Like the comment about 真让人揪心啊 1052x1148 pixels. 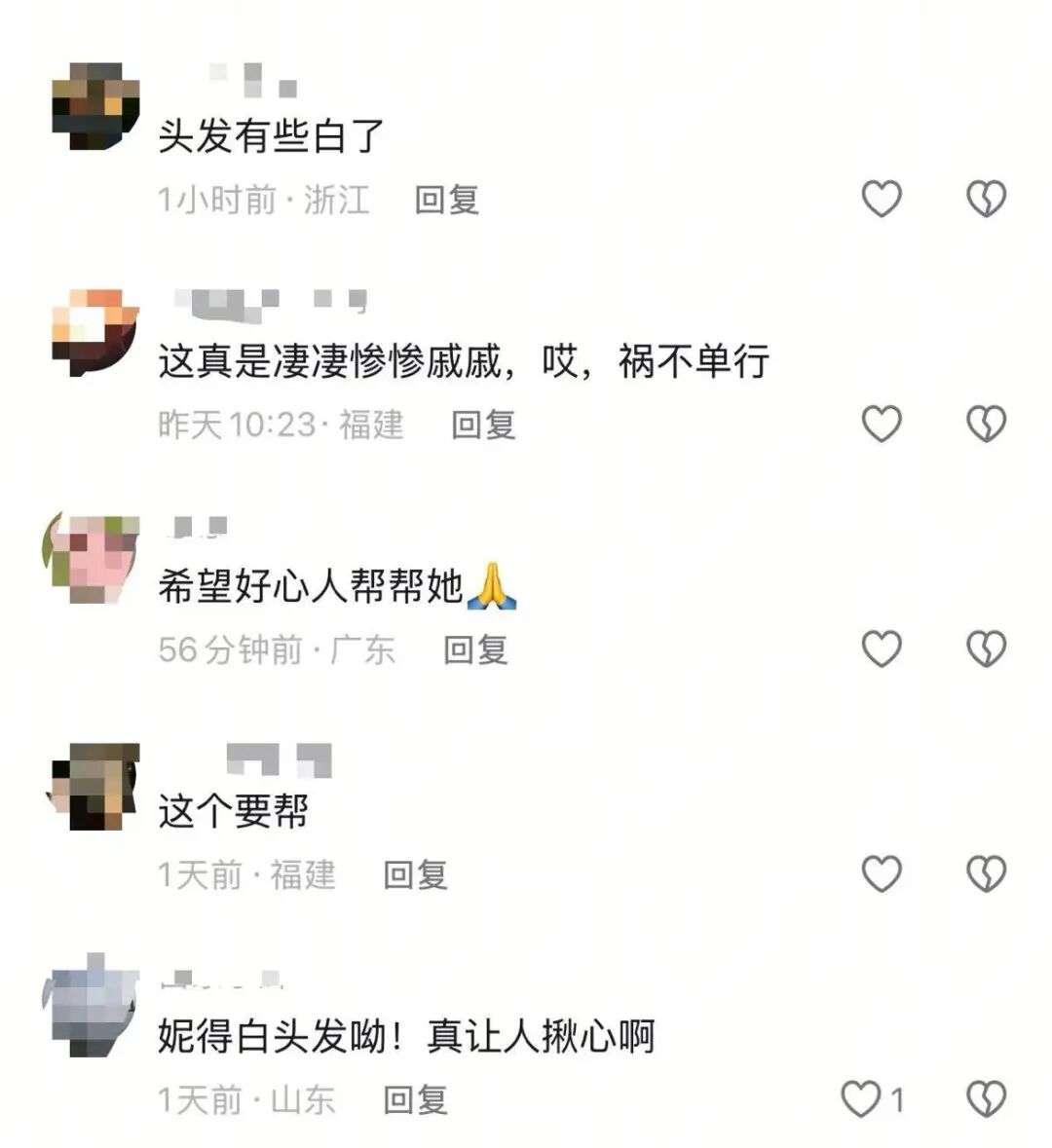862,1099
